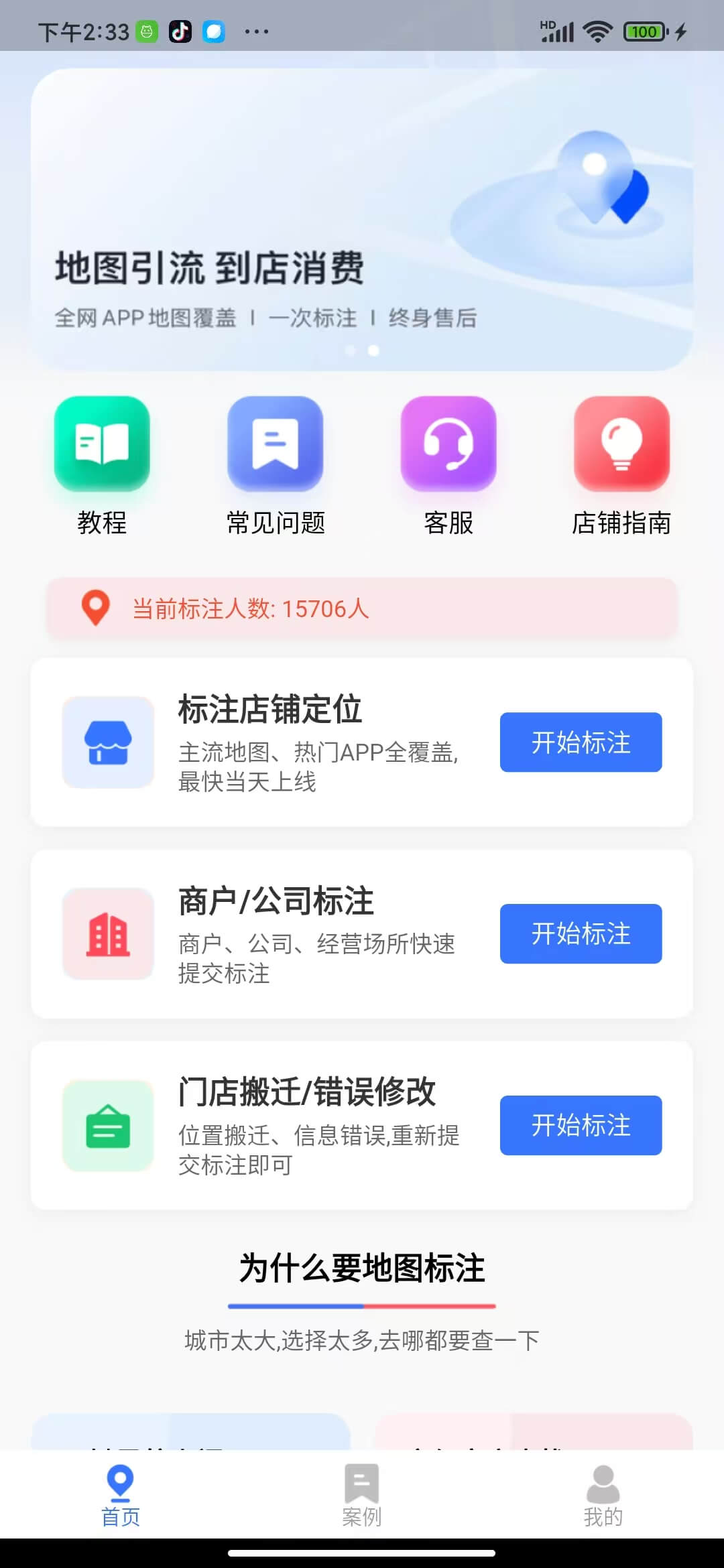Tap the battery indicator showing 100
This screenshot has width=724, height=1568.
[645, 30]
